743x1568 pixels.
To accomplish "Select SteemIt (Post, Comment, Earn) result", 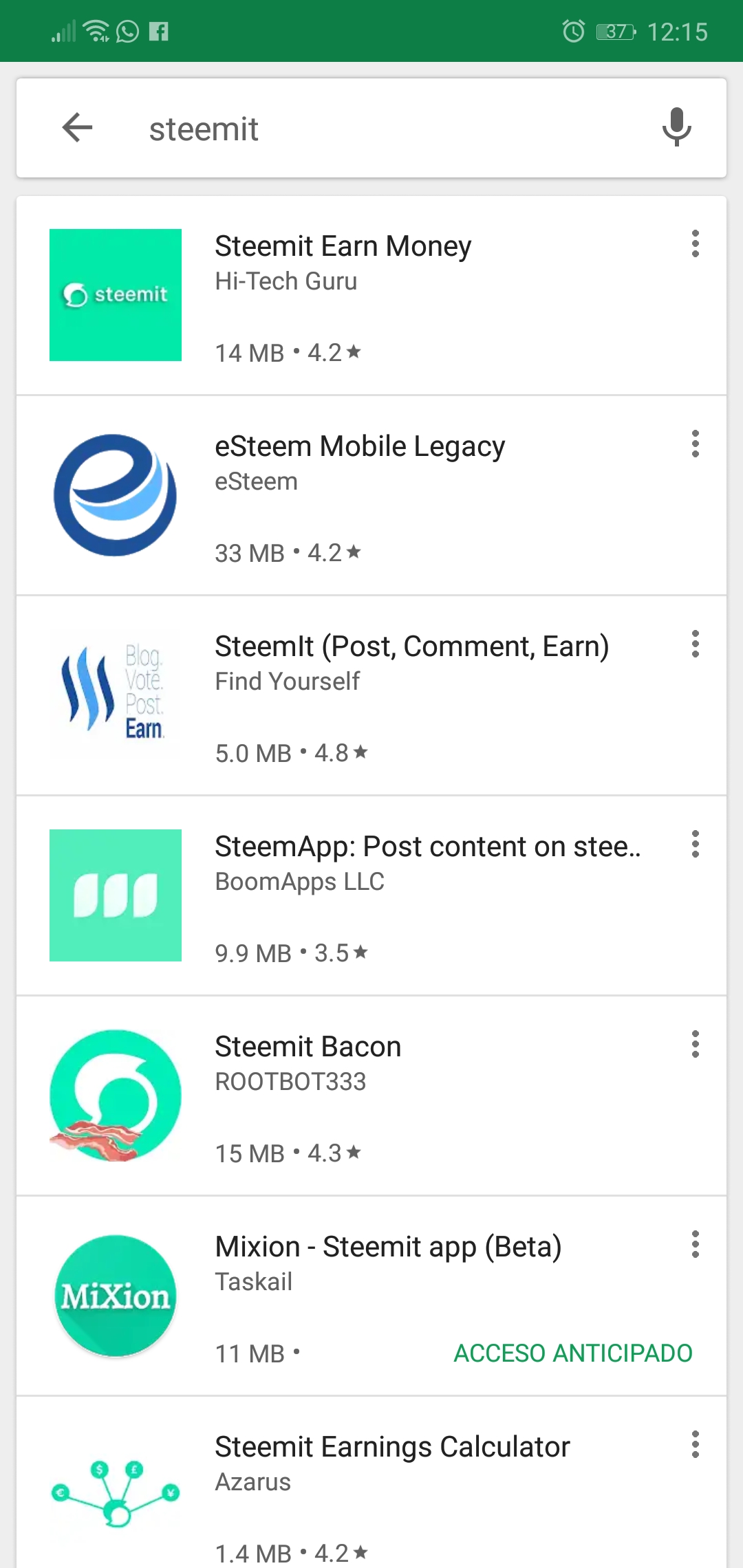I will (411, 646).
